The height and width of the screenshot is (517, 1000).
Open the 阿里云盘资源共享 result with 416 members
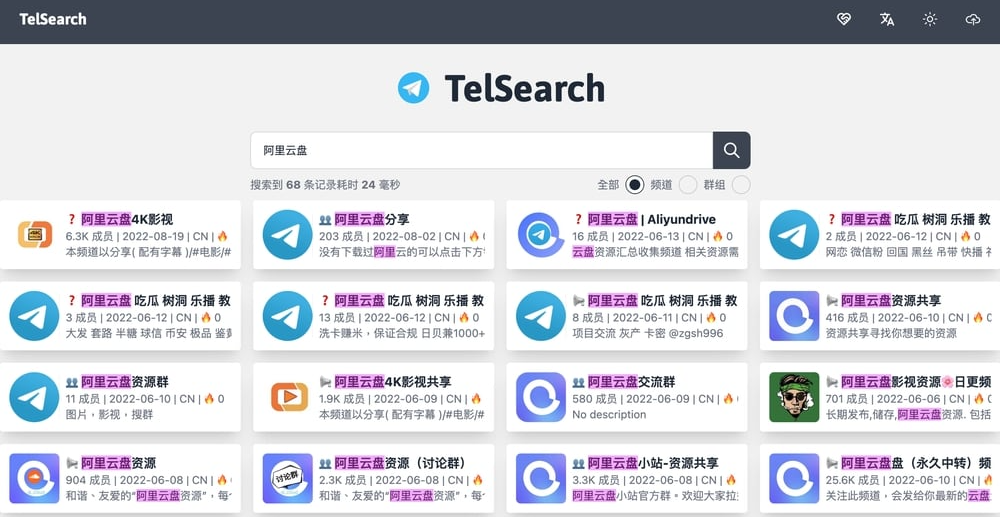(x=880, y=316)
